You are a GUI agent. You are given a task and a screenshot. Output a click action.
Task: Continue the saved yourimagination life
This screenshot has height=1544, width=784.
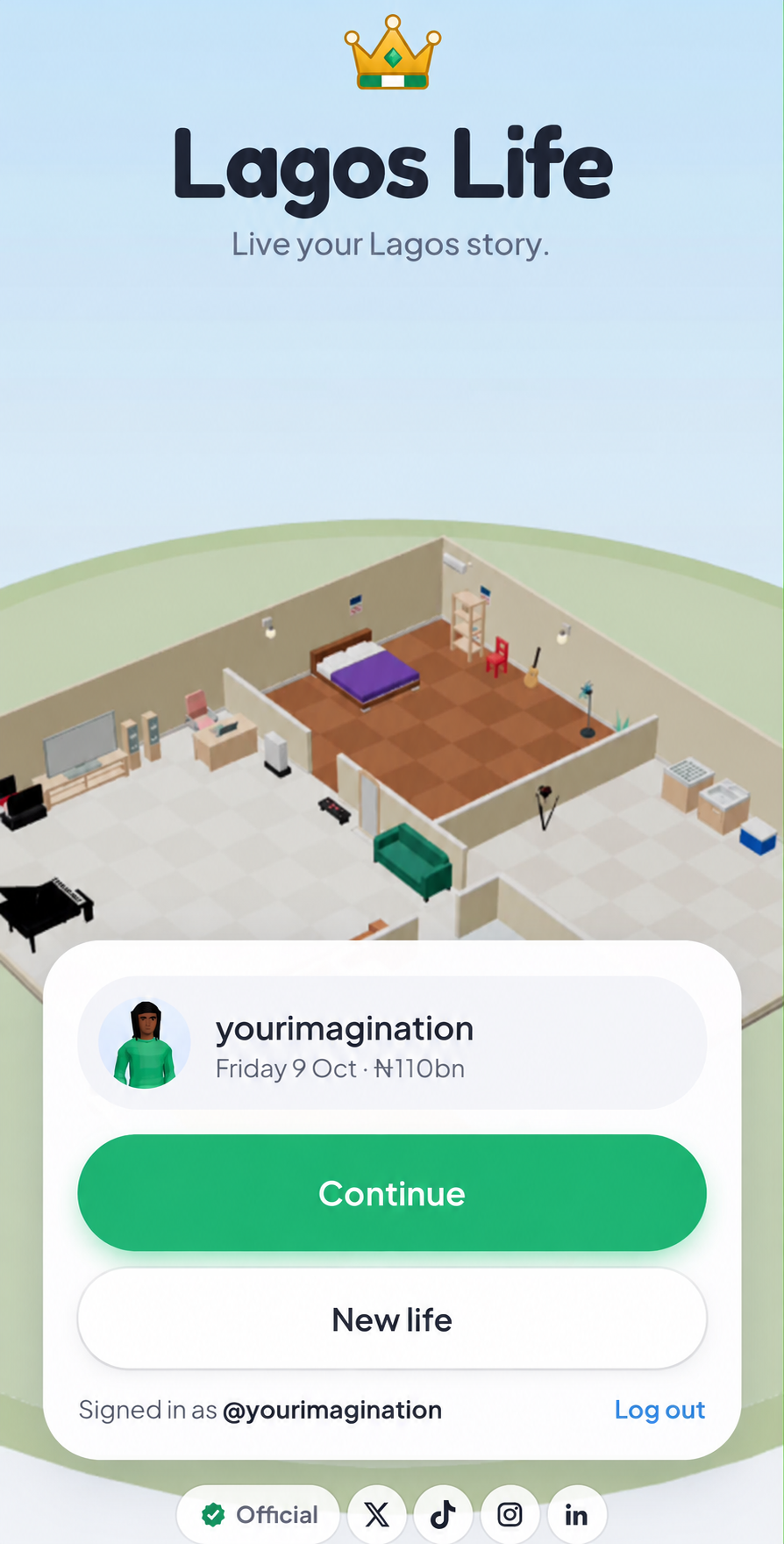pyautogui.click(x=392, y=1193)
